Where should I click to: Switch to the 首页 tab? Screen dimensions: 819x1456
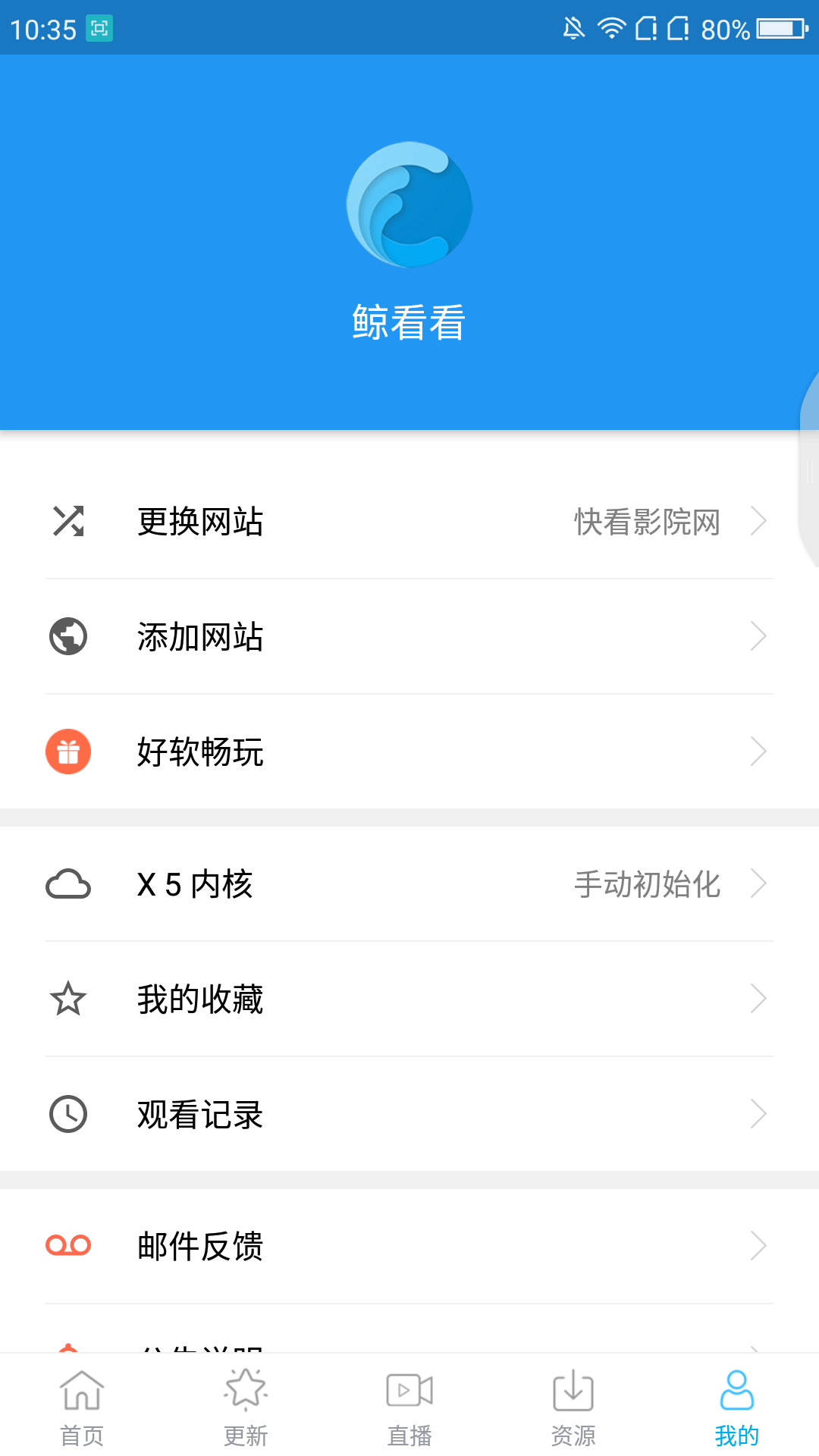(x=82, y=1407)
